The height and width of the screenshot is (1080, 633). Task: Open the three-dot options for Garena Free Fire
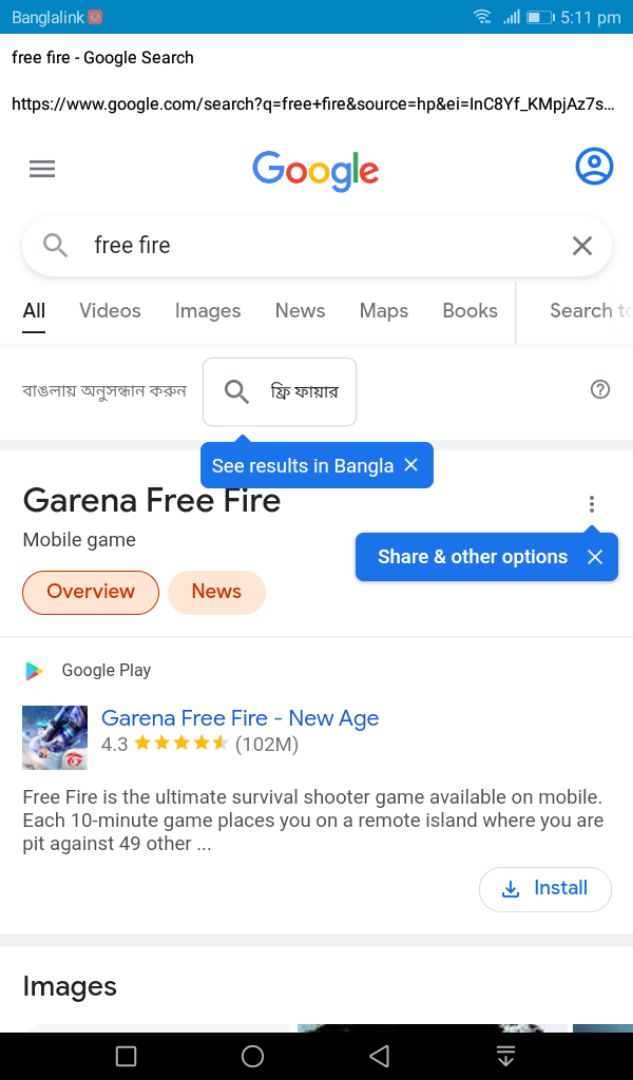point(591,504)
